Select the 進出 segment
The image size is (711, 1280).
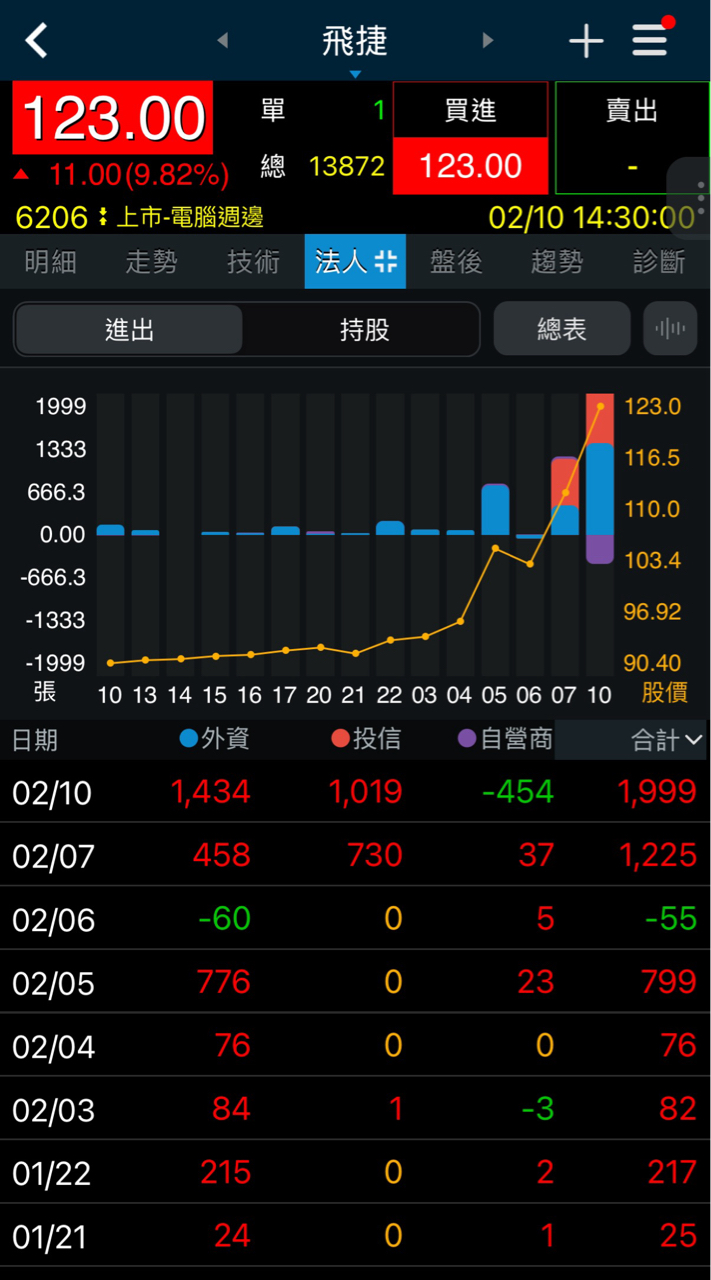click(129, 330)
